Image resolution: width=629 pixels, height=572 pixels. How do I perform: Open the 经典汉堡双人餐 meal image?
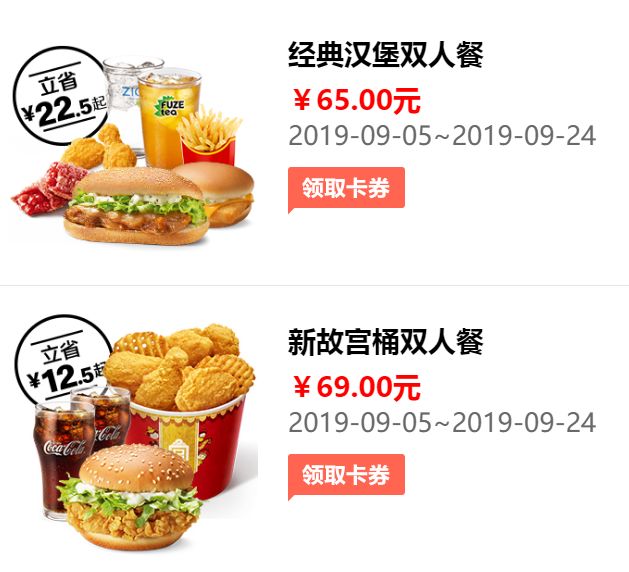132,145
